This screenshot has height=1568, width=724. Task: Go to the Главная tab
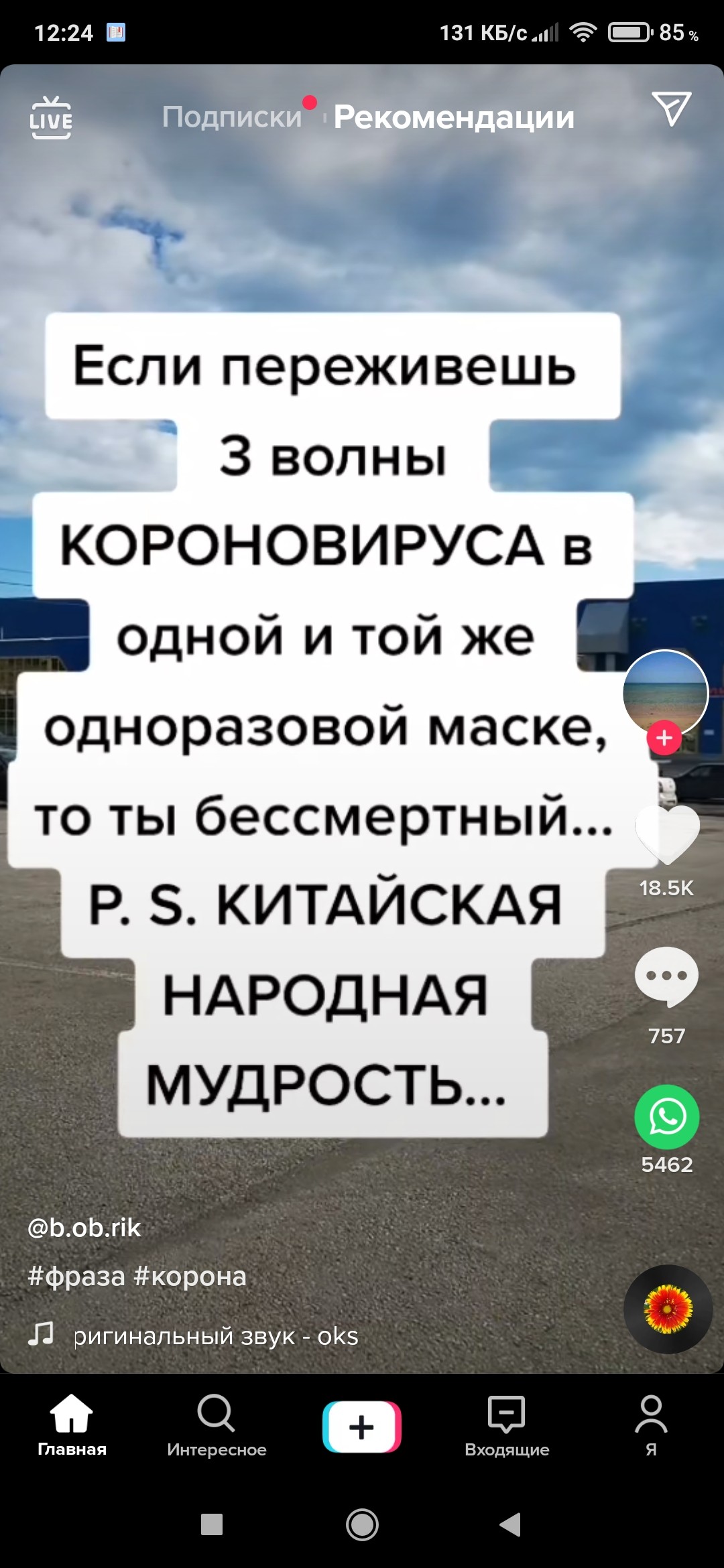click(x=72, y=1425)
